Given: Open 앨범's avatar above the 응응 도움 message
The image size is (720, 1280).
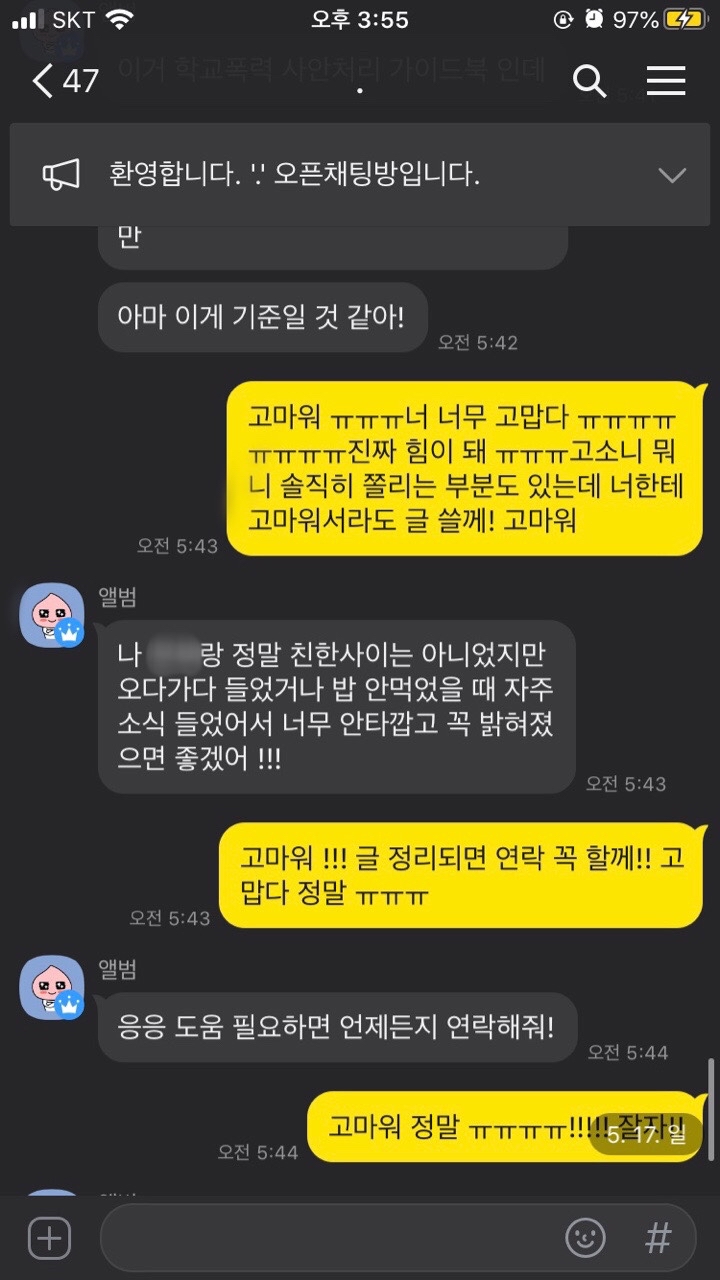Looking at the screenshot, I should click(x=52, y=988).
